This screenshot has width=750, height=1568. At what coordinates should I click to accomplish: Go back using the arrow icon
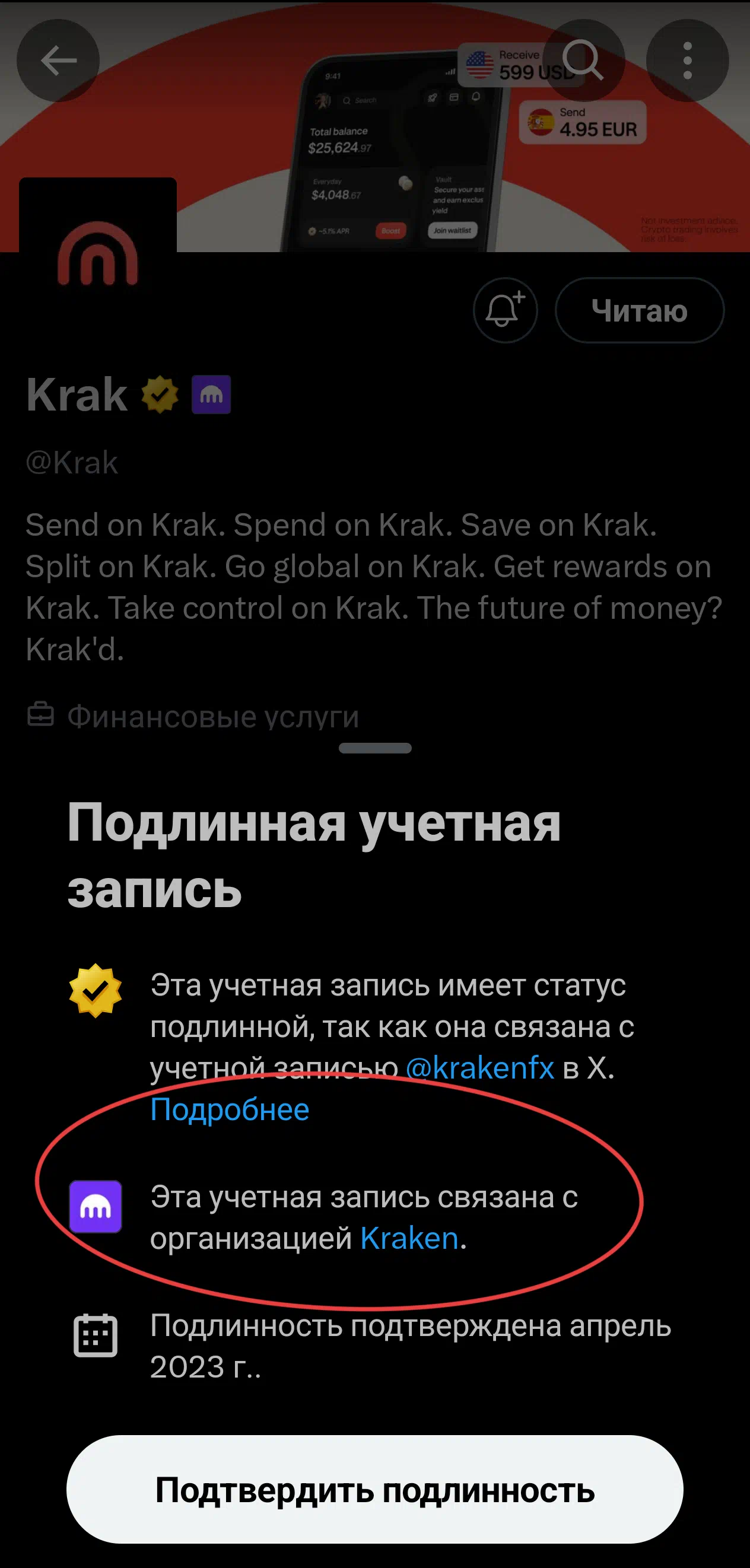[x=58, y=61]
